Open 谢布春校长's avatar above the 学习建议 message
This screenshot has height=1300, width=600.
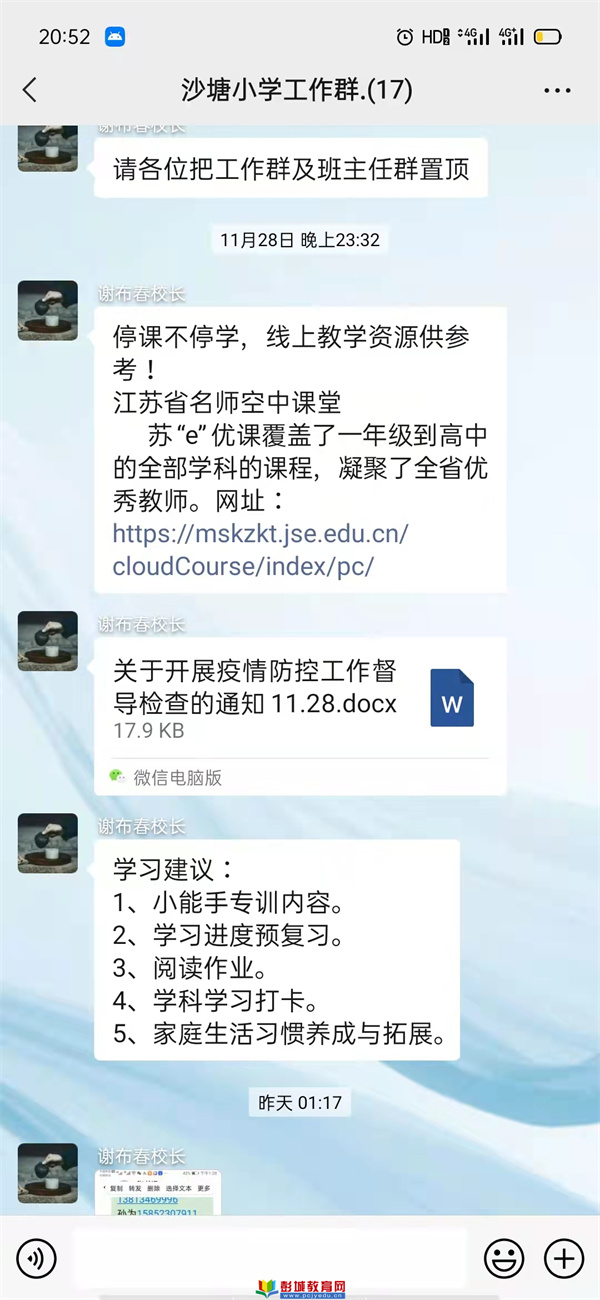click(x=47, y=842)
